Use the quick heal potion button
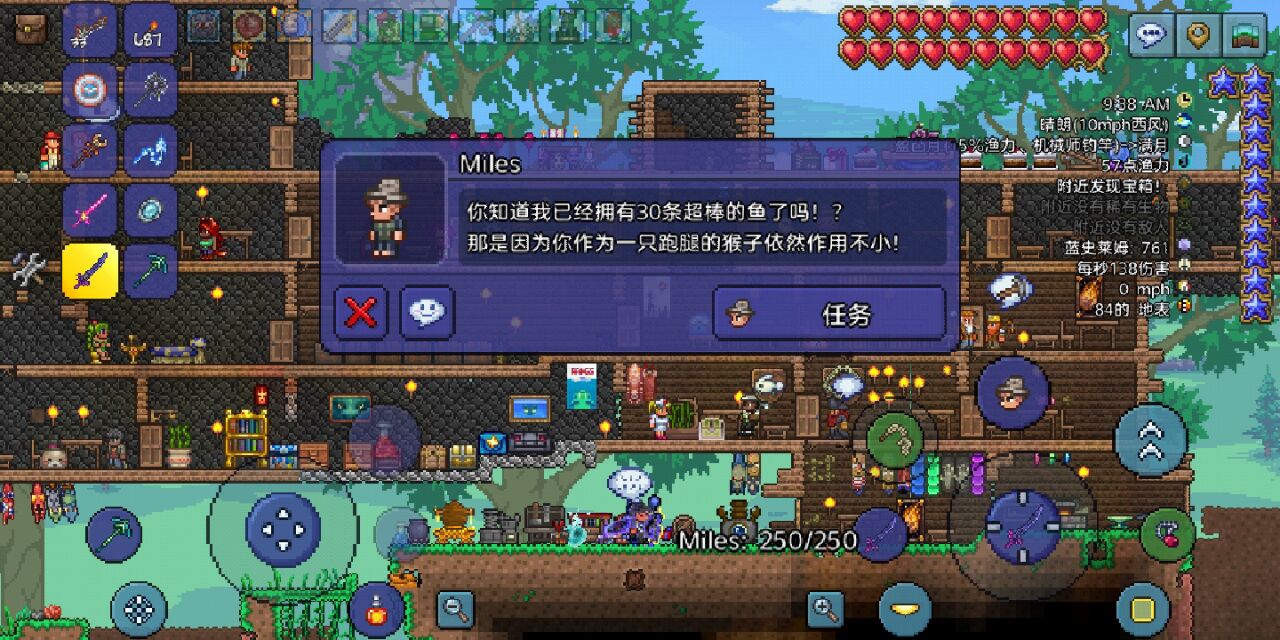The width and height of the screenshot is (1280, 640). click(x=377, y=608)
